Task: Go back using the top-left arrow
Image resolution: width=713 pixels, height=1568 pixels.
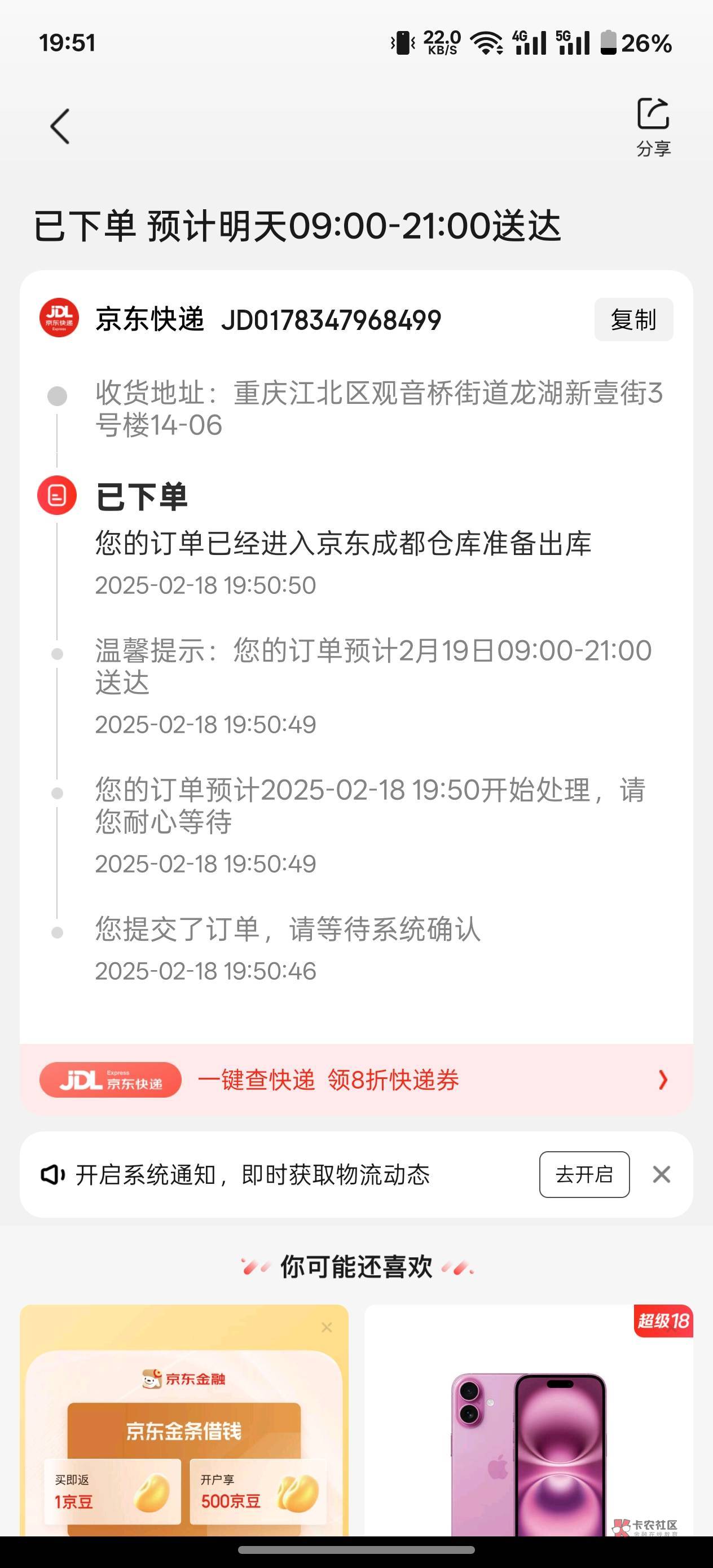Action: (x=60, y=126)
